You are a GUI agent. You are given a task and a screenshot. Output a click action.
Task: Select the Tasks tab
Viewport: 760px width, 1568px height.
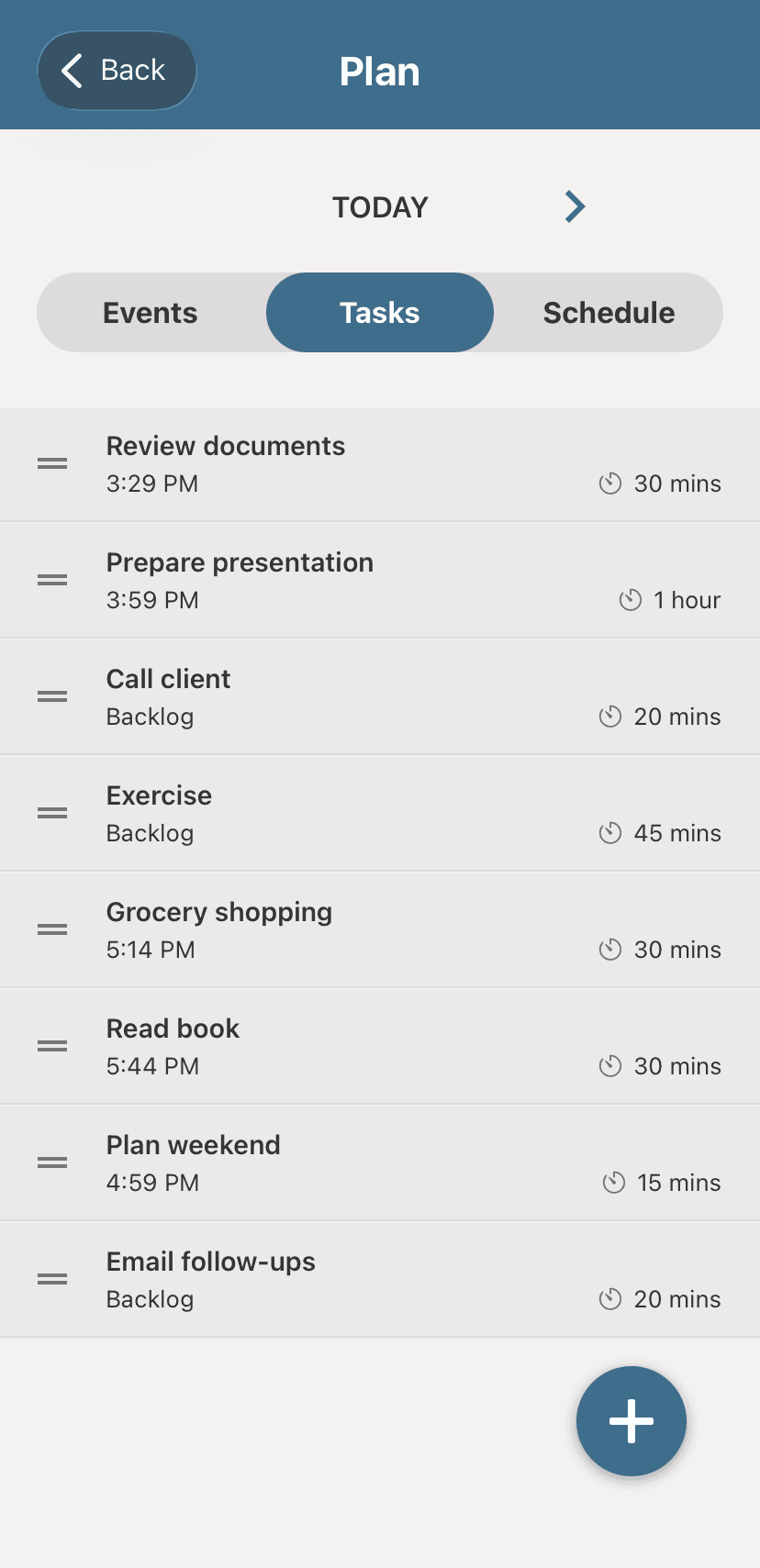(x=380, y=313)
